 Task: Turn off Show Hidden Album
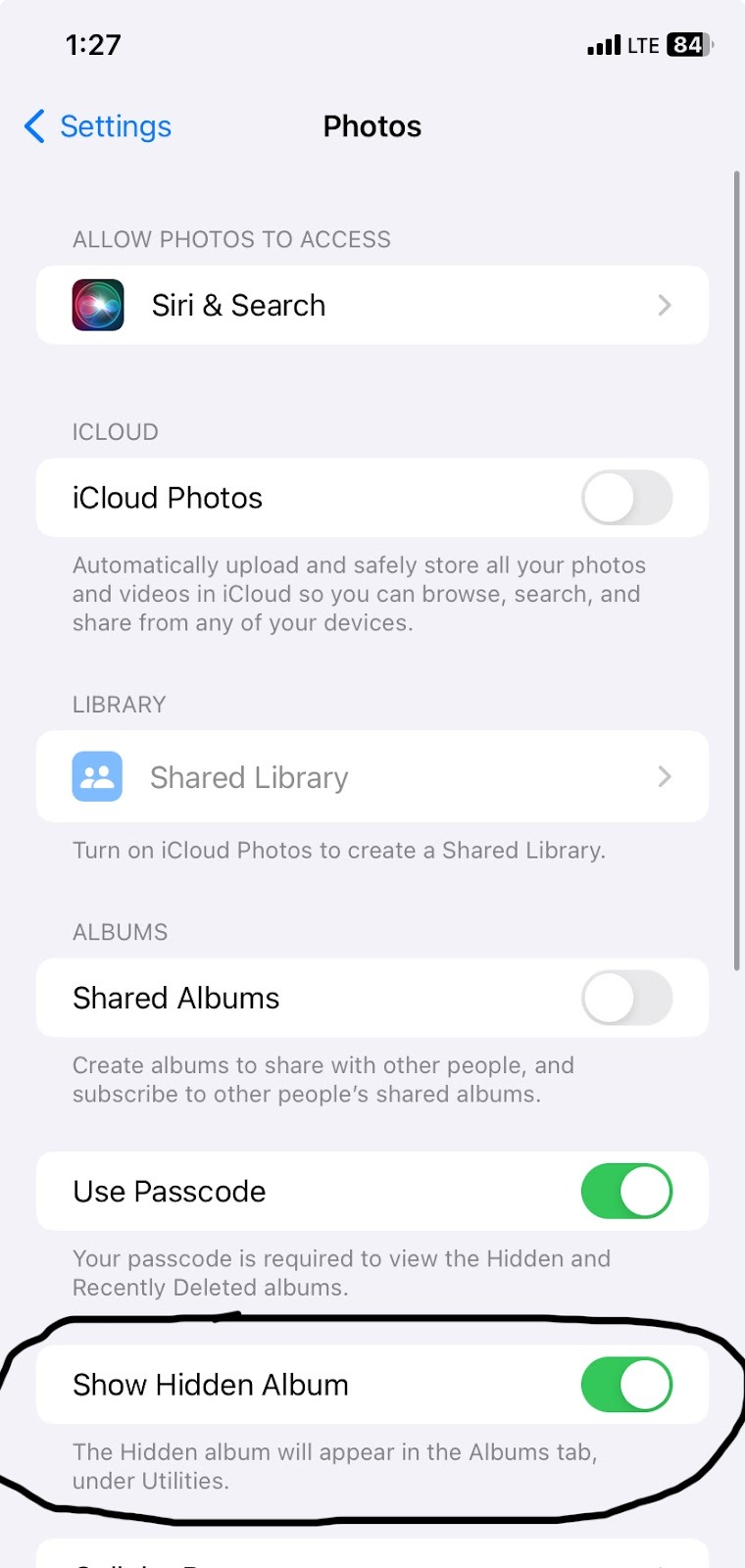pos(626,1385)
